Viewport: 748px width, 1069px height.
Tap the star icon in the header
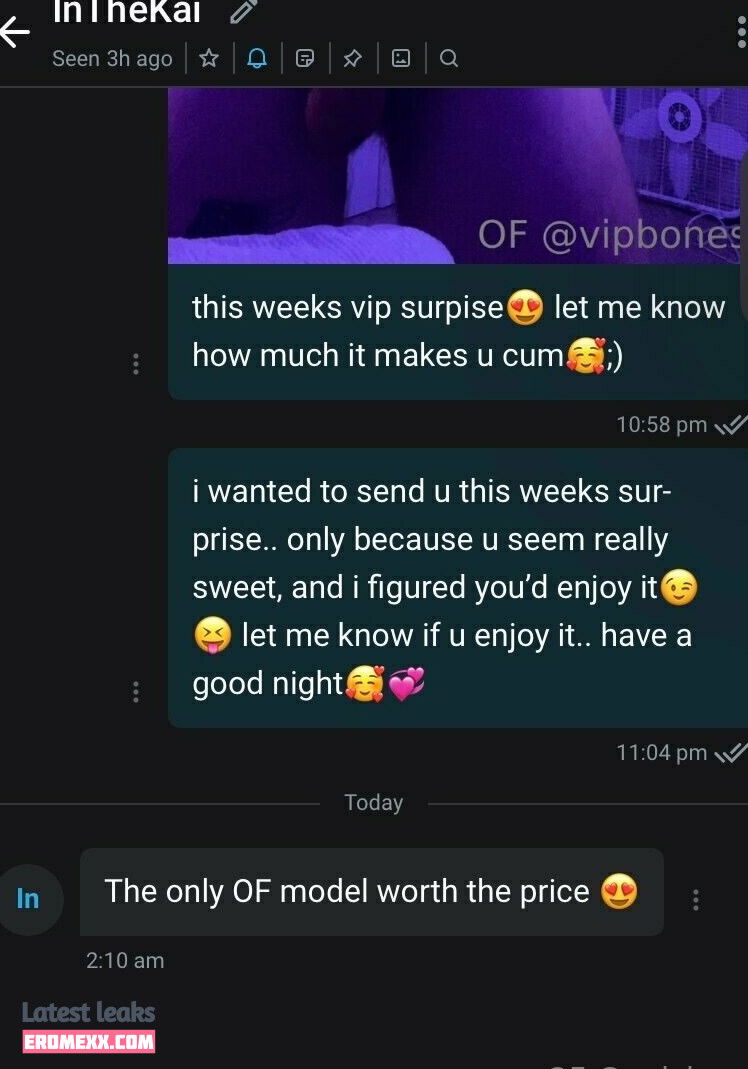click(x=209, y=58)
